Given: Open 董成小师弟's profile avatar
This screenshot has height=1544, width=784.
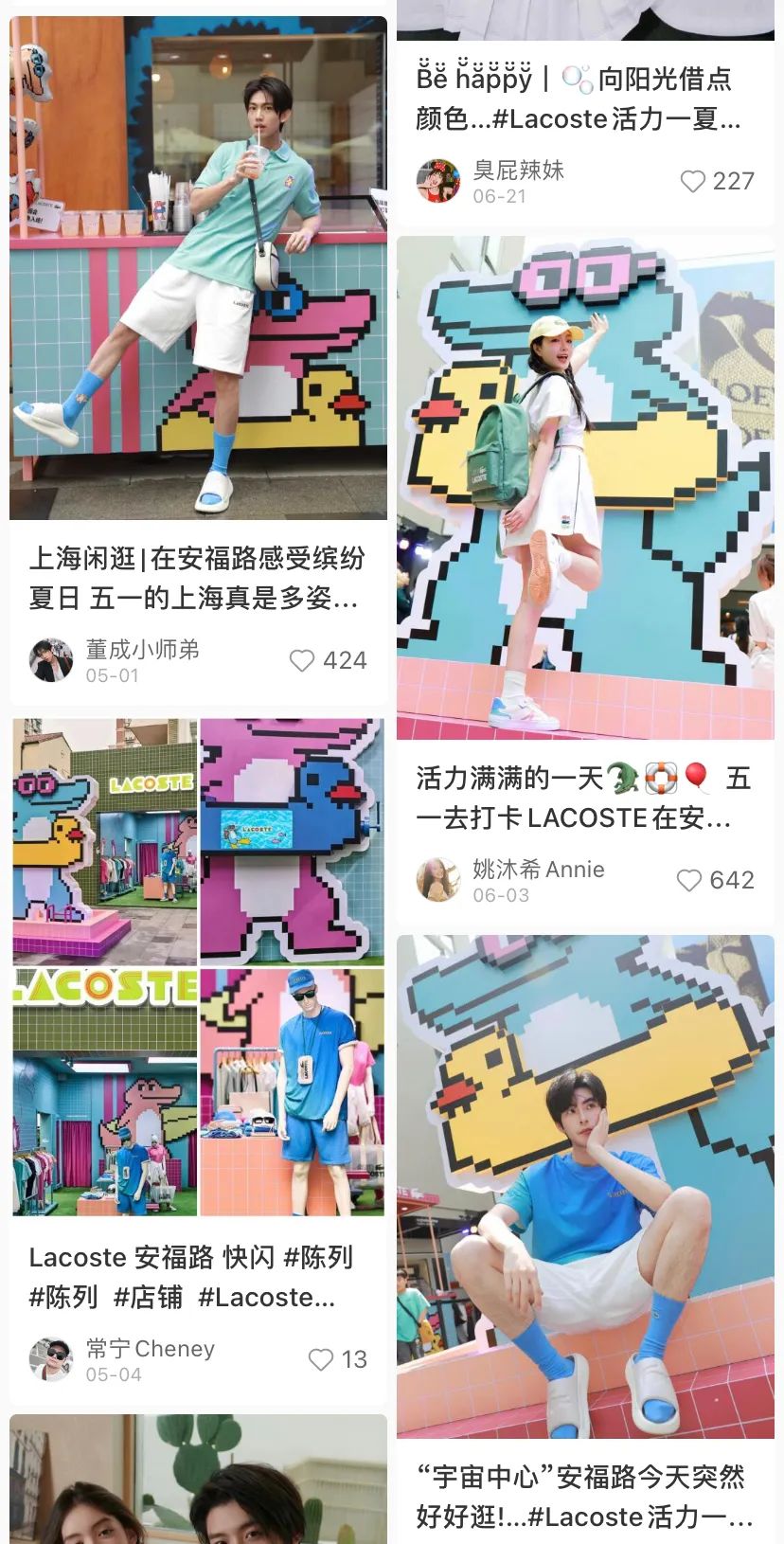Looking at the screenshot, I should coord(51,660).
